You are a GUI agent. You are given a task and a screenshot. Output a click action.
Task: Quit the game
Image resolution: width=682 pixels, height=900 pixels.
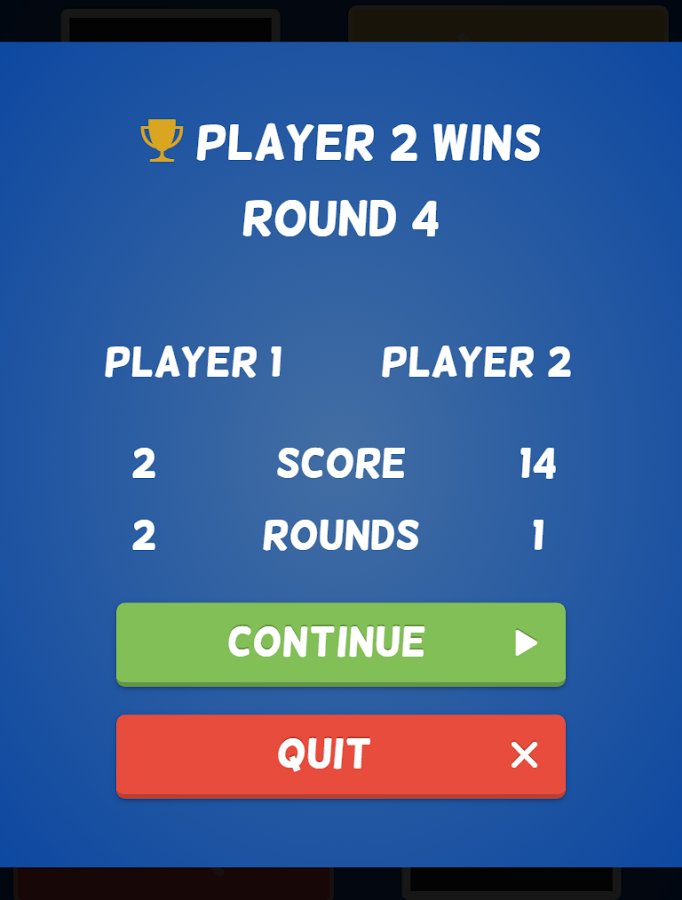tap(340, 755)
